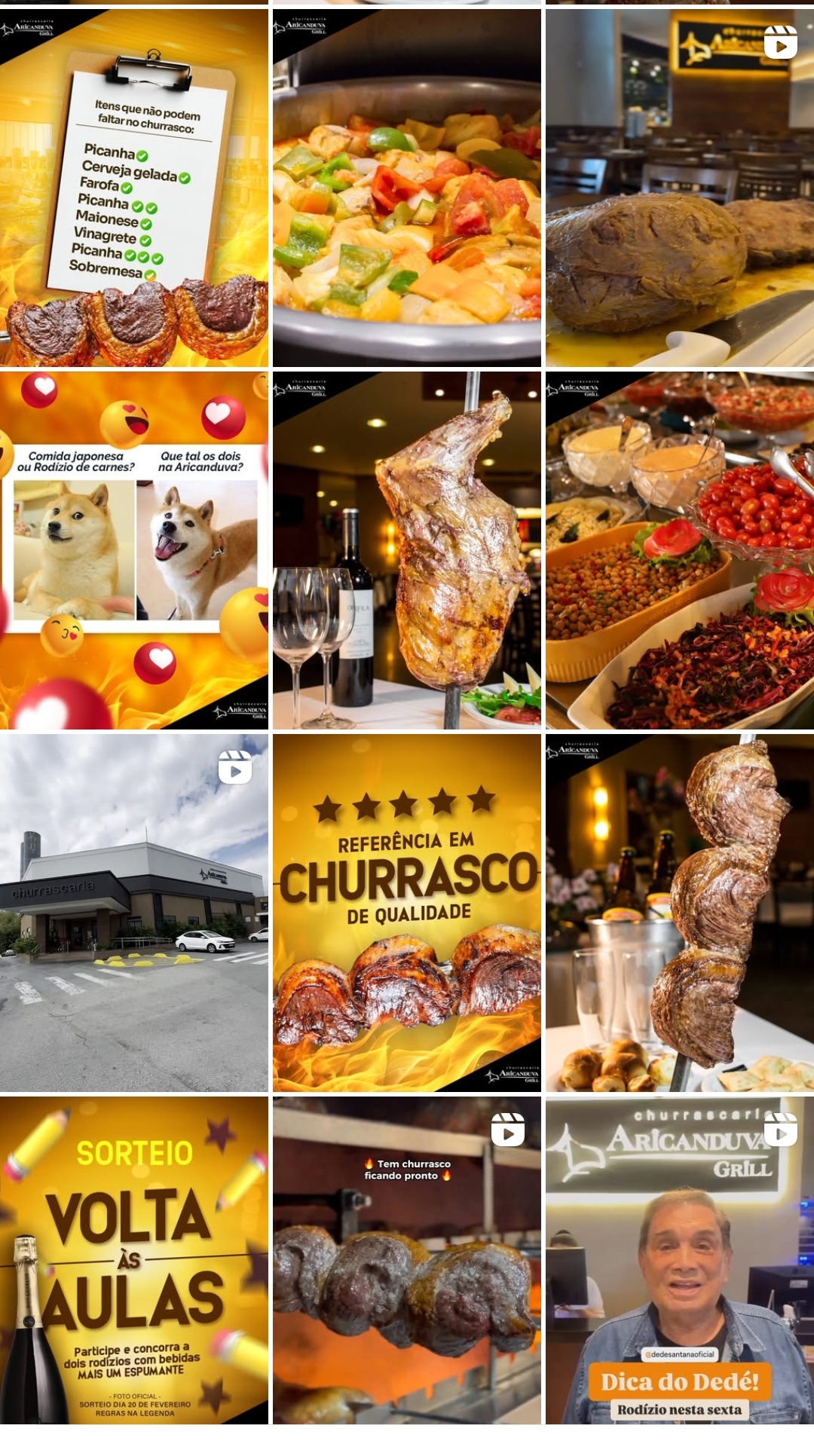The image size is (814, 1456).
Task: Open the 'Sorteio Volta às Aulas' giveaway post
Action: pos(134,1260)
